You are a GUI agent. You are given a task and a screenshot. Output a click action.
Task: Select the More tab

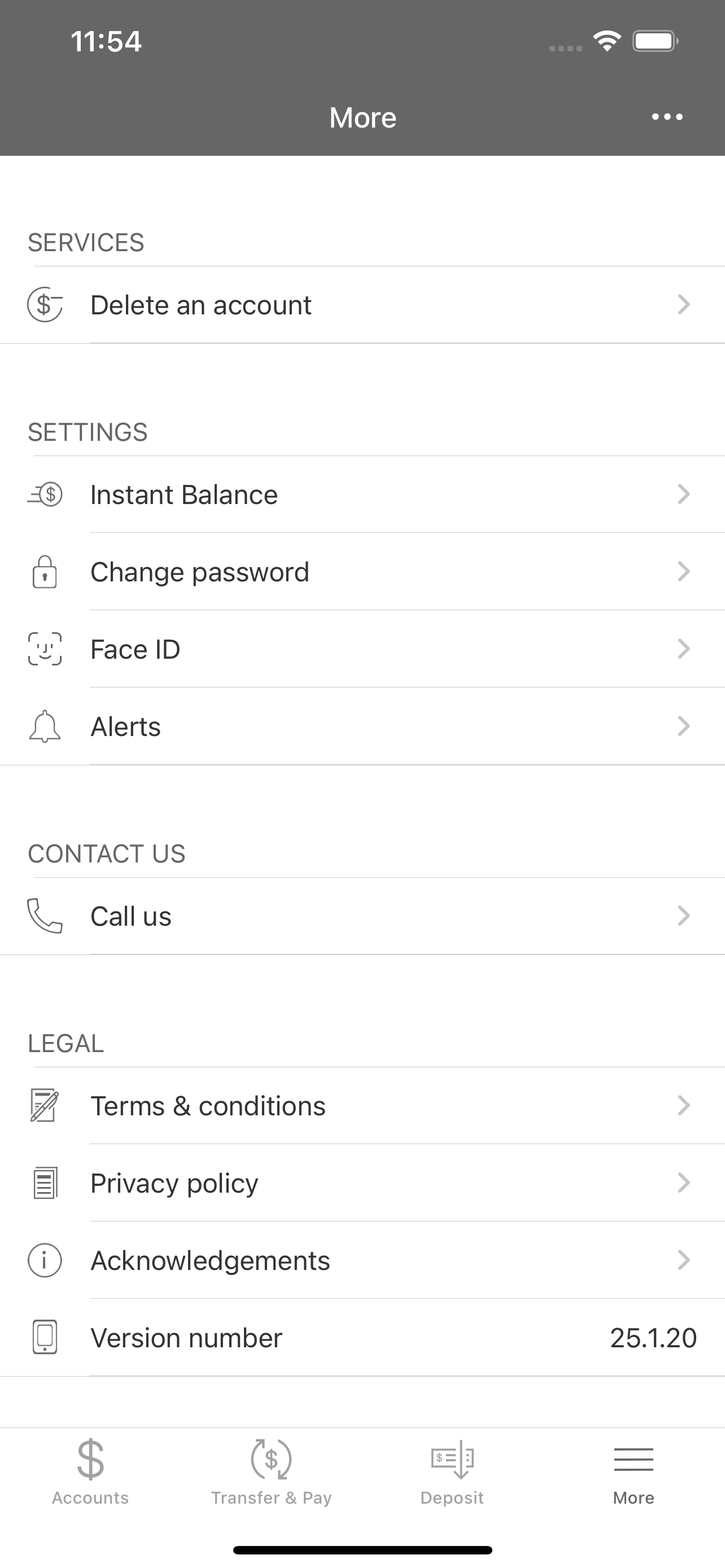pyautogui.click(x=634, y=1473)
